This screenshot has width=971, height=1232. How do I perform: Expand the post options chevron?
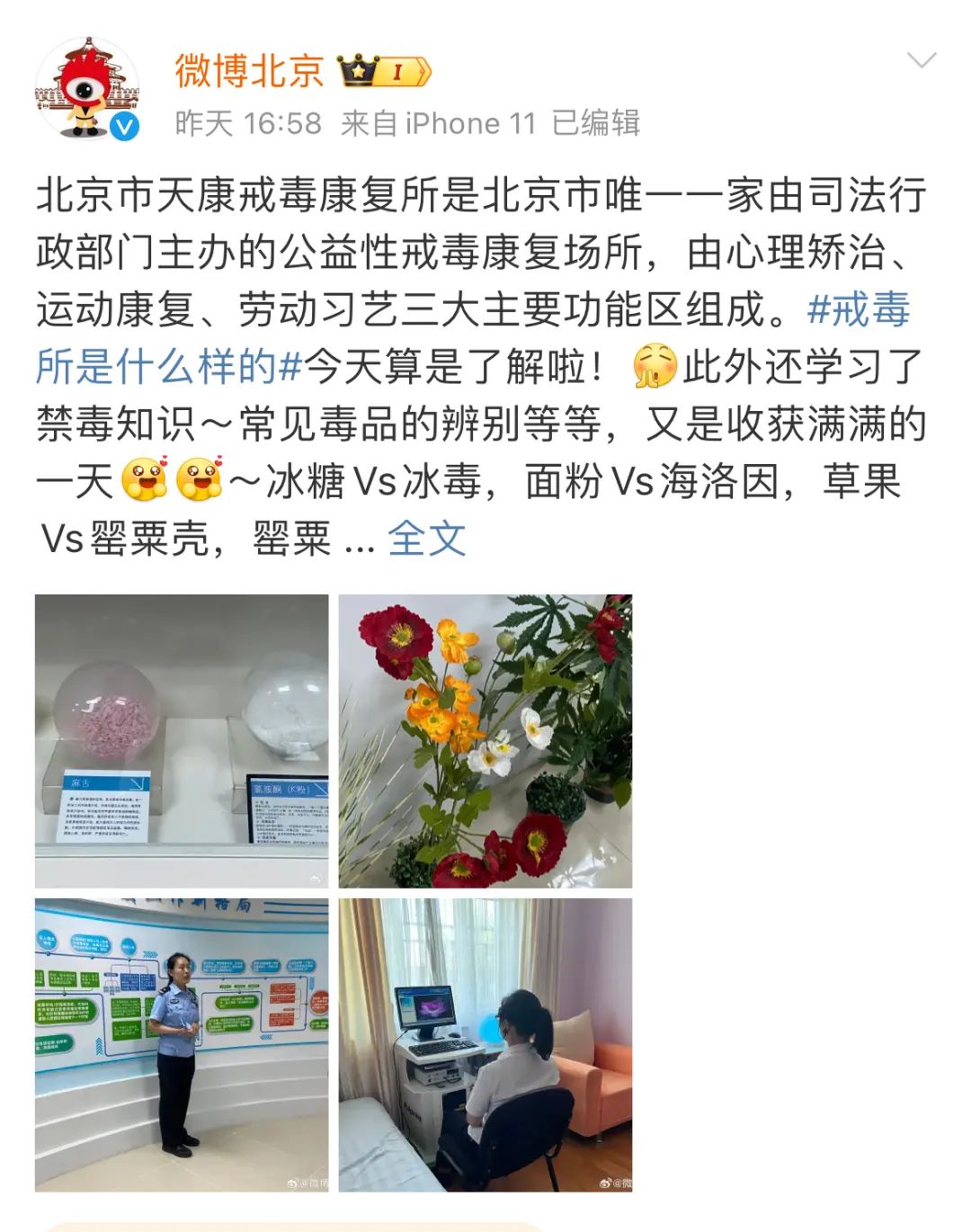coord(922,61)
